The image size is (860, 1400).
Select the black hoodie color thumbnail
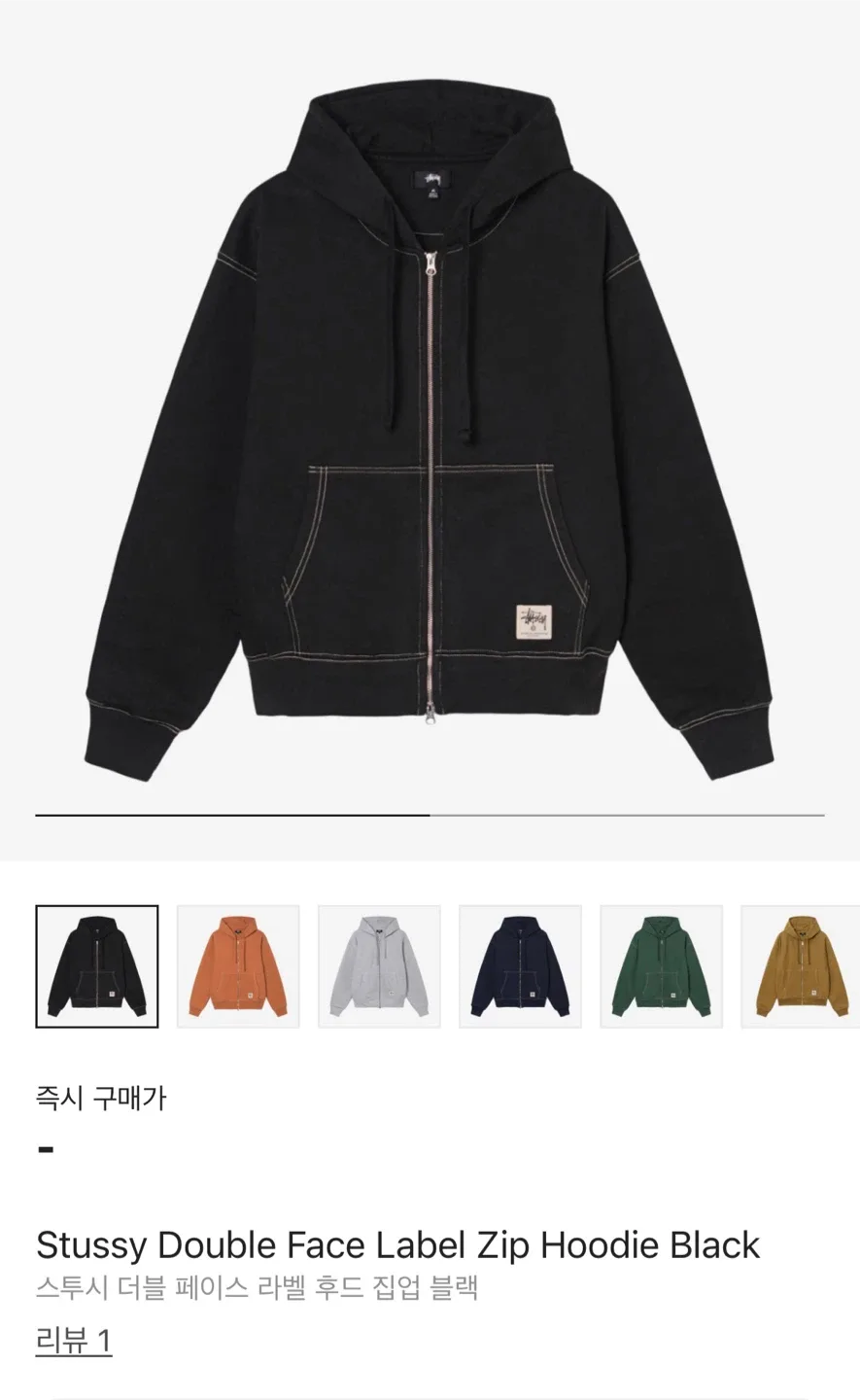click(97, 966)
